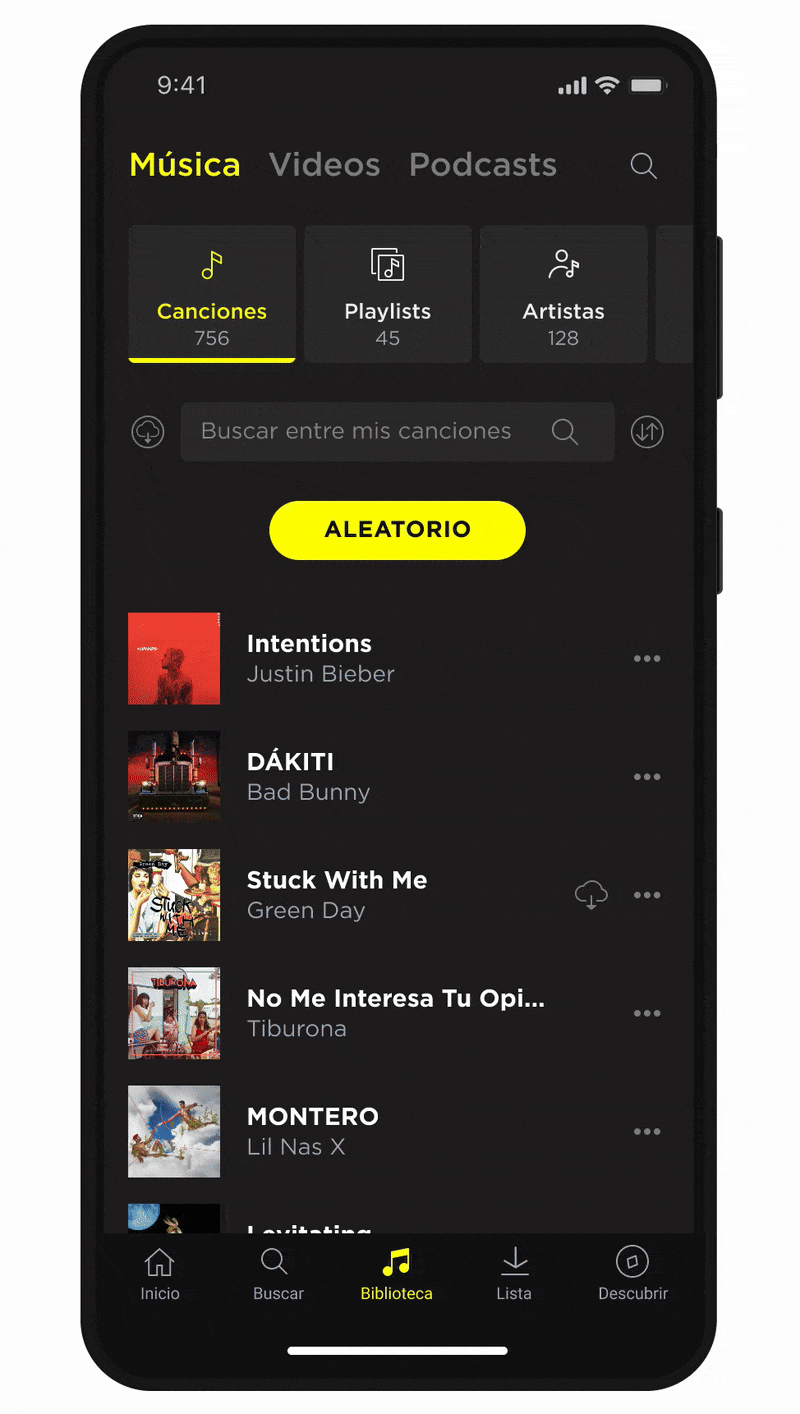Open the Lista tab
Screen dimensions: 800x1414
[x=514, y=1274]
